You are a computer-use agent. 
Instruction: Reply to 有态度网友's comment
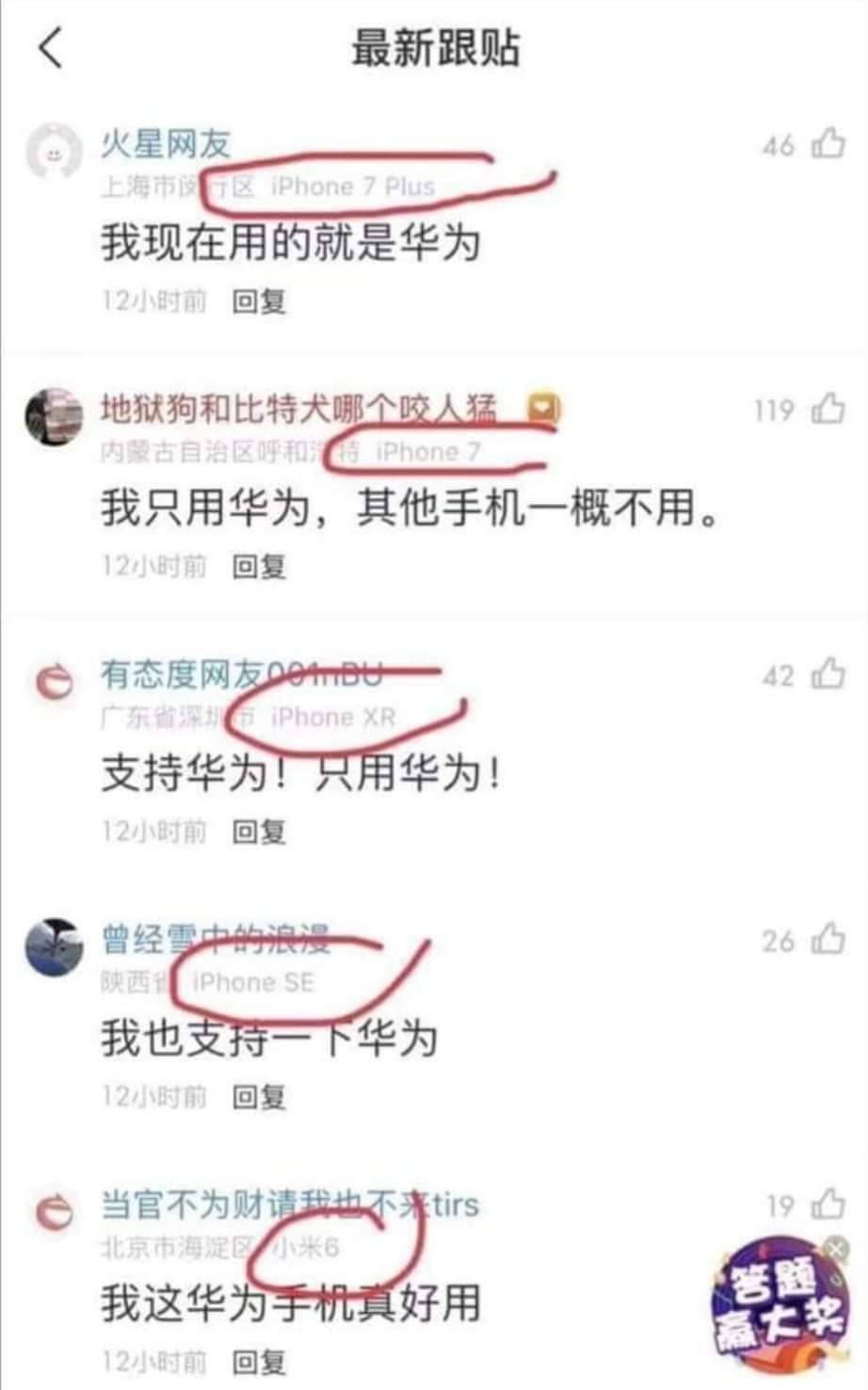pyautogui.click(x=259, y=832)
